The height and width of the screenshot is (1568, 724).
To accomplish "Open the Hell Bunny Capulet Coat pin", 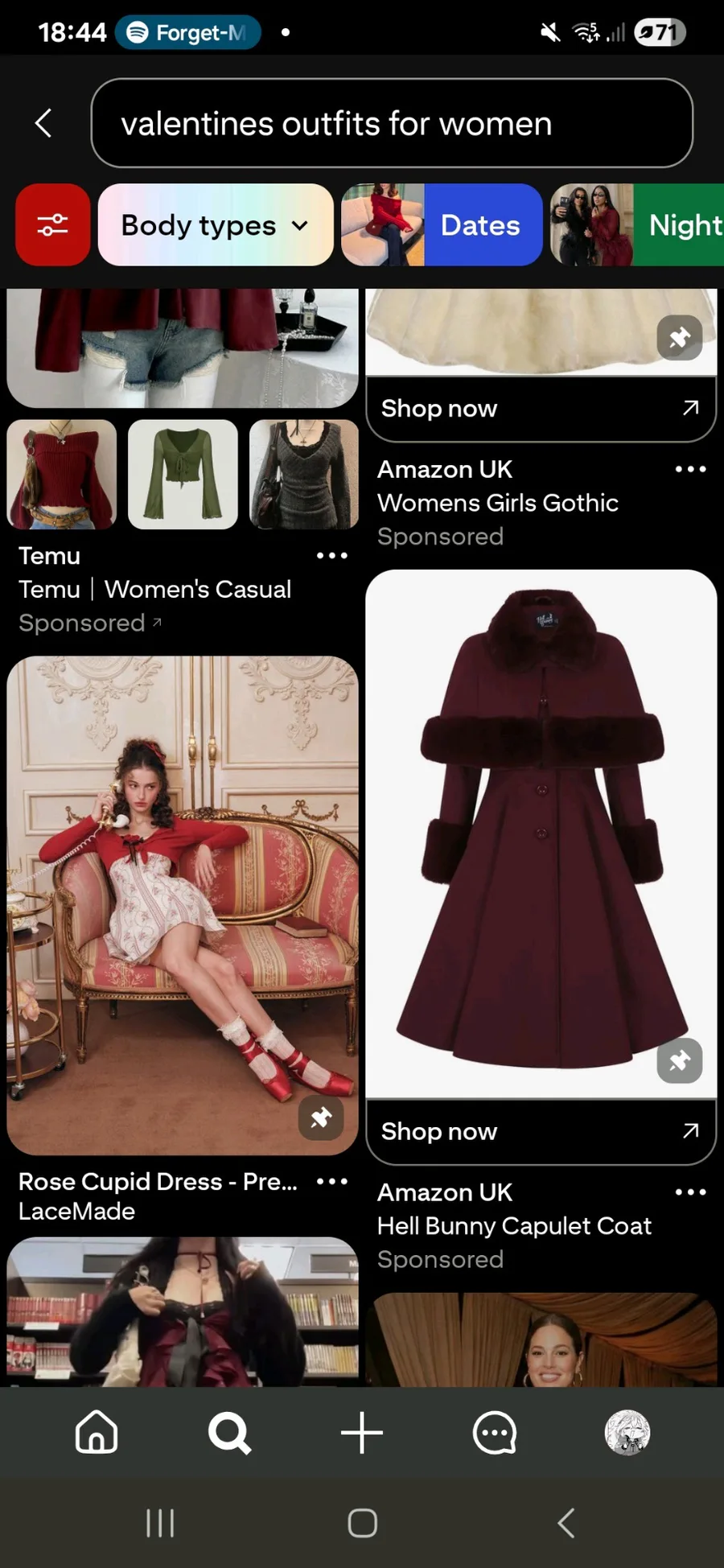I will (541, 833).
